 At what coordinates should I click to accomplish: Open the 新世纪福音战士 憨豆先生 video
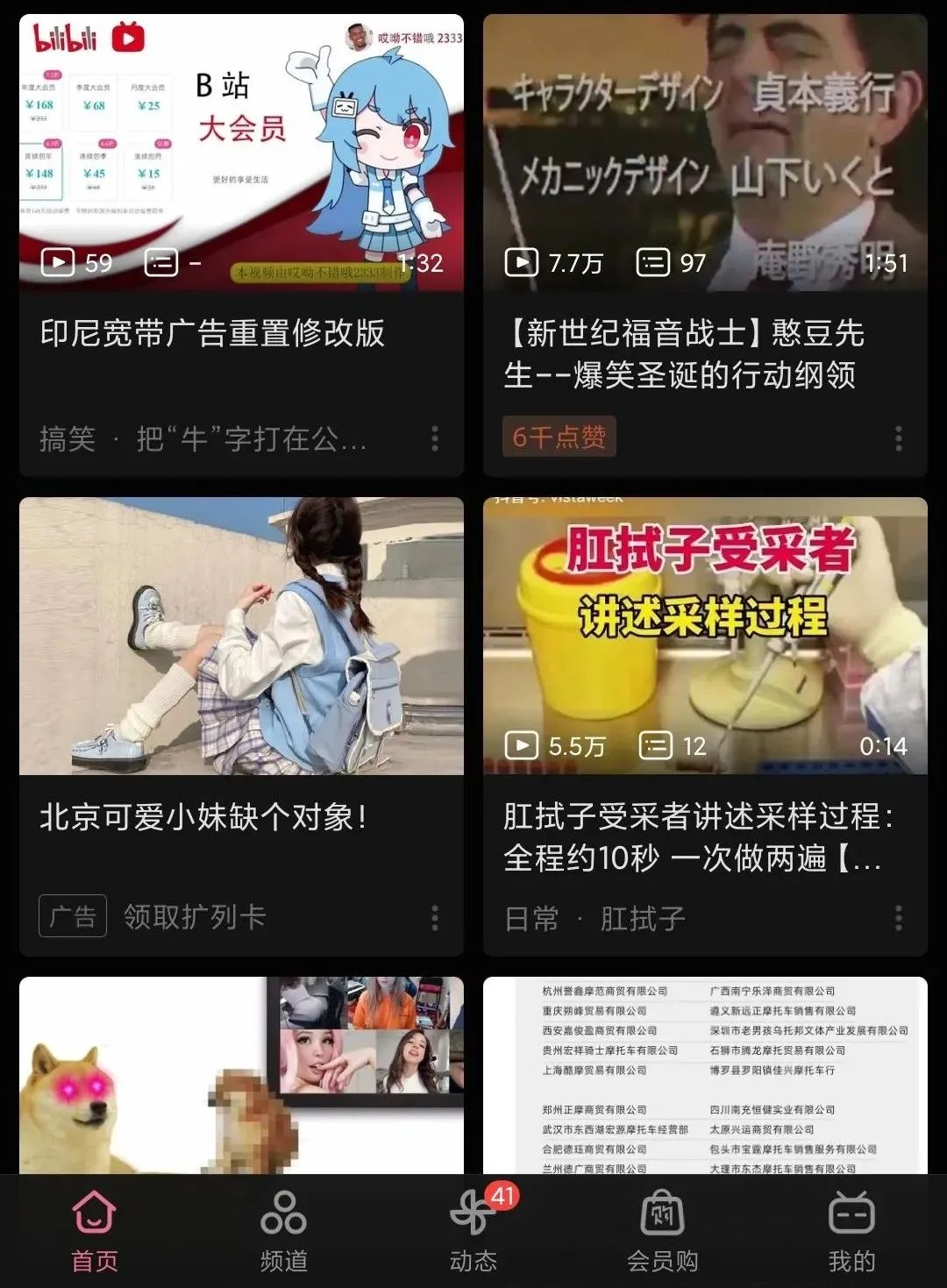click(705, 153)
